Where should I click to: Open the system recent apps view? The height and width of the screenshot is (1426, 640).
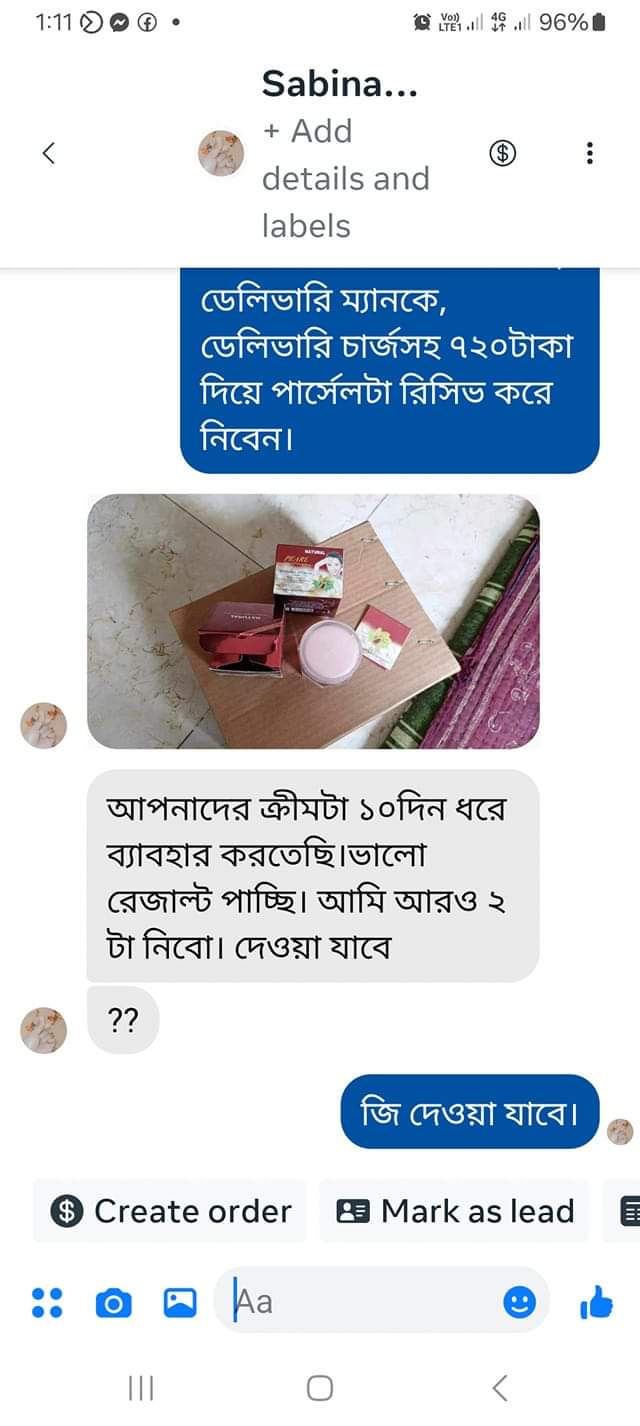[x=141, y=1387]
